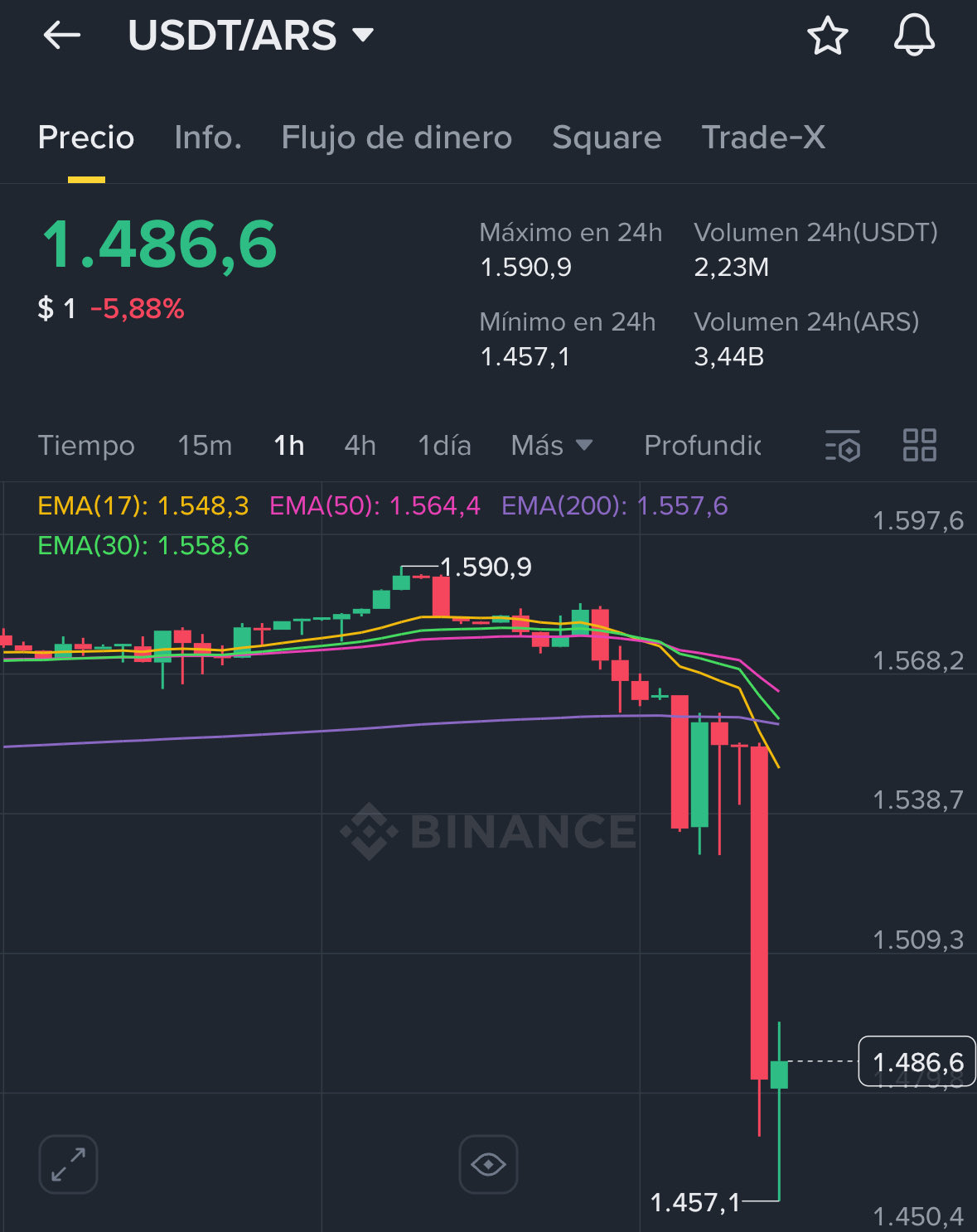This screenshot has height=1232, width=977.
Task: Select the 4h interval
Action: 360,446
